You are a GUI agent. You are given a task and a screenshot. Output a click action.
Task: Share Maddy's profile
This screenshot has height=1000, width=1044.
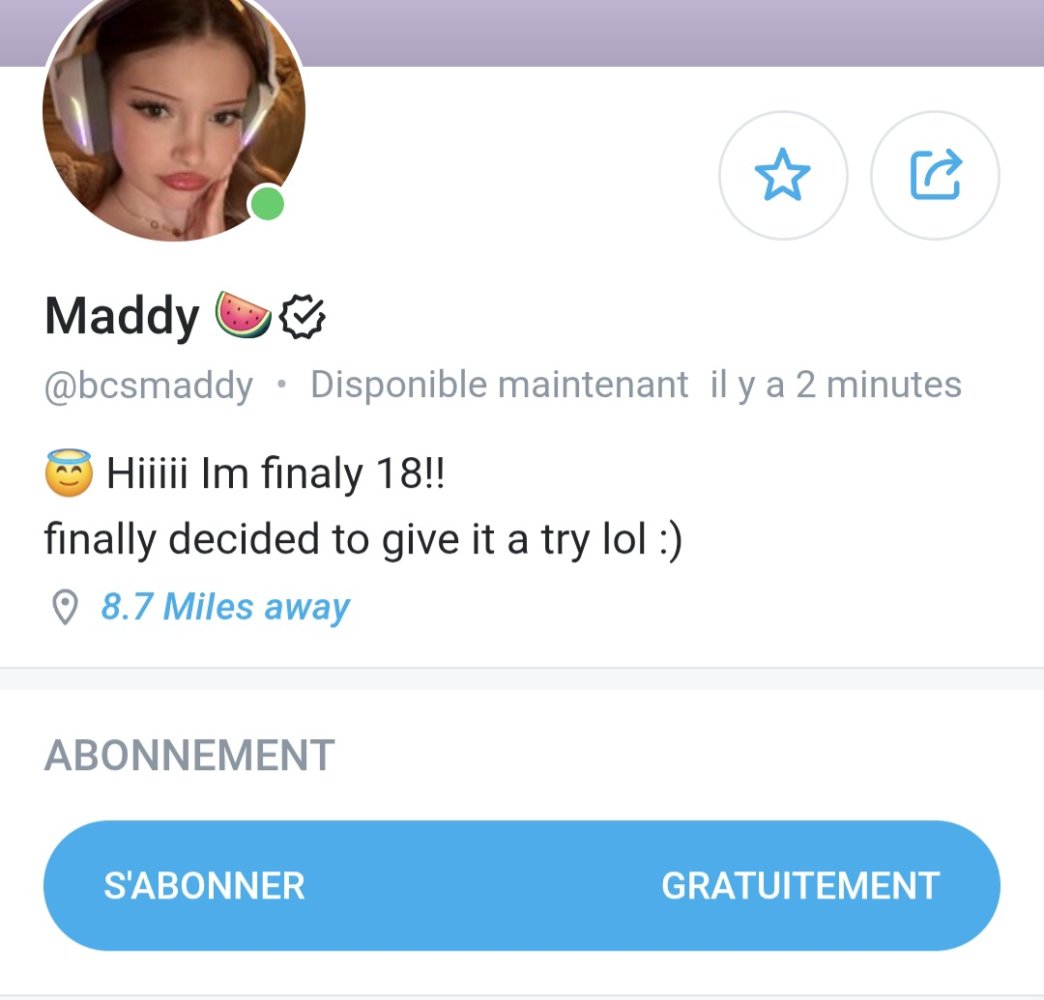(935, 176)
